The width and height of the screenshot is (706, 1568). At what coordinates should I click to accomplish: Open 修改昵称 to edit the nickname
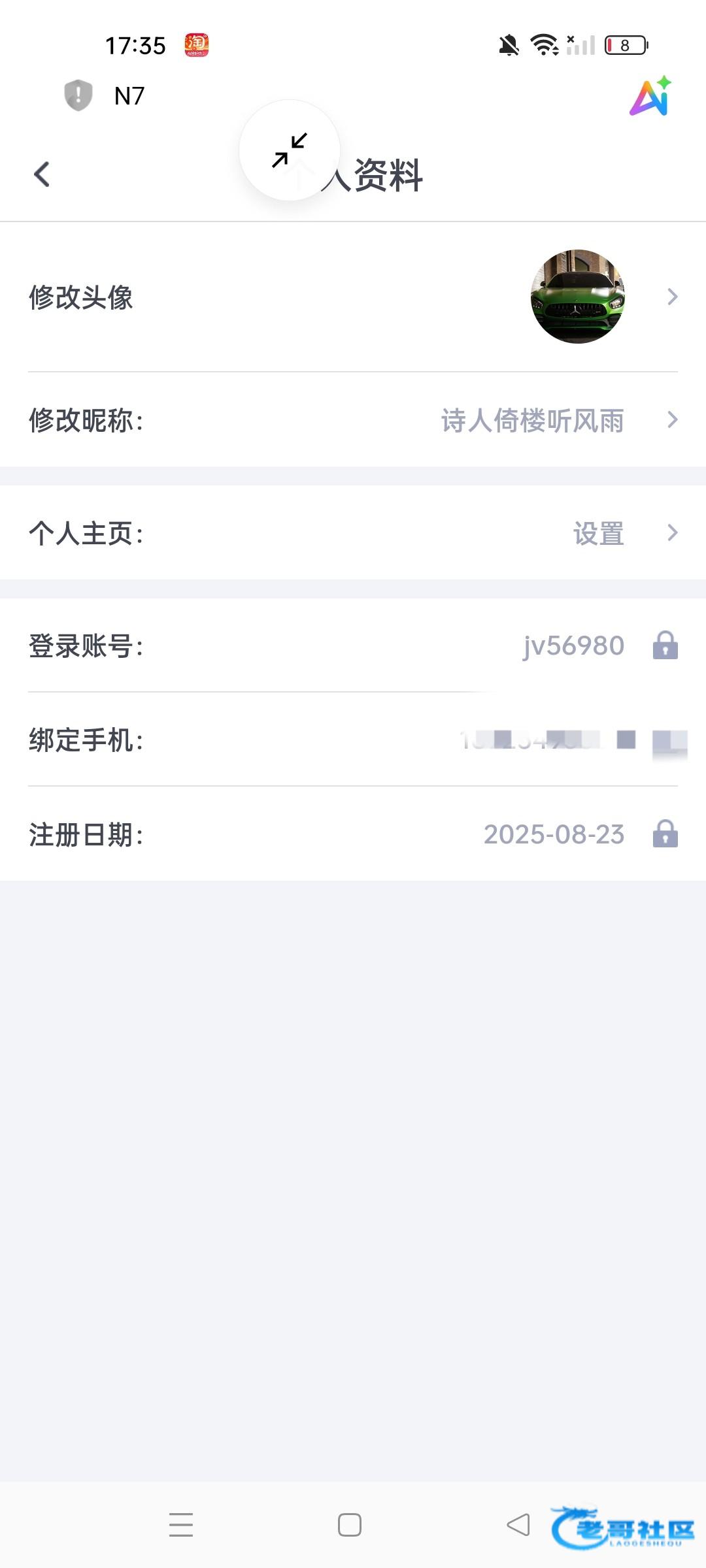353,420
